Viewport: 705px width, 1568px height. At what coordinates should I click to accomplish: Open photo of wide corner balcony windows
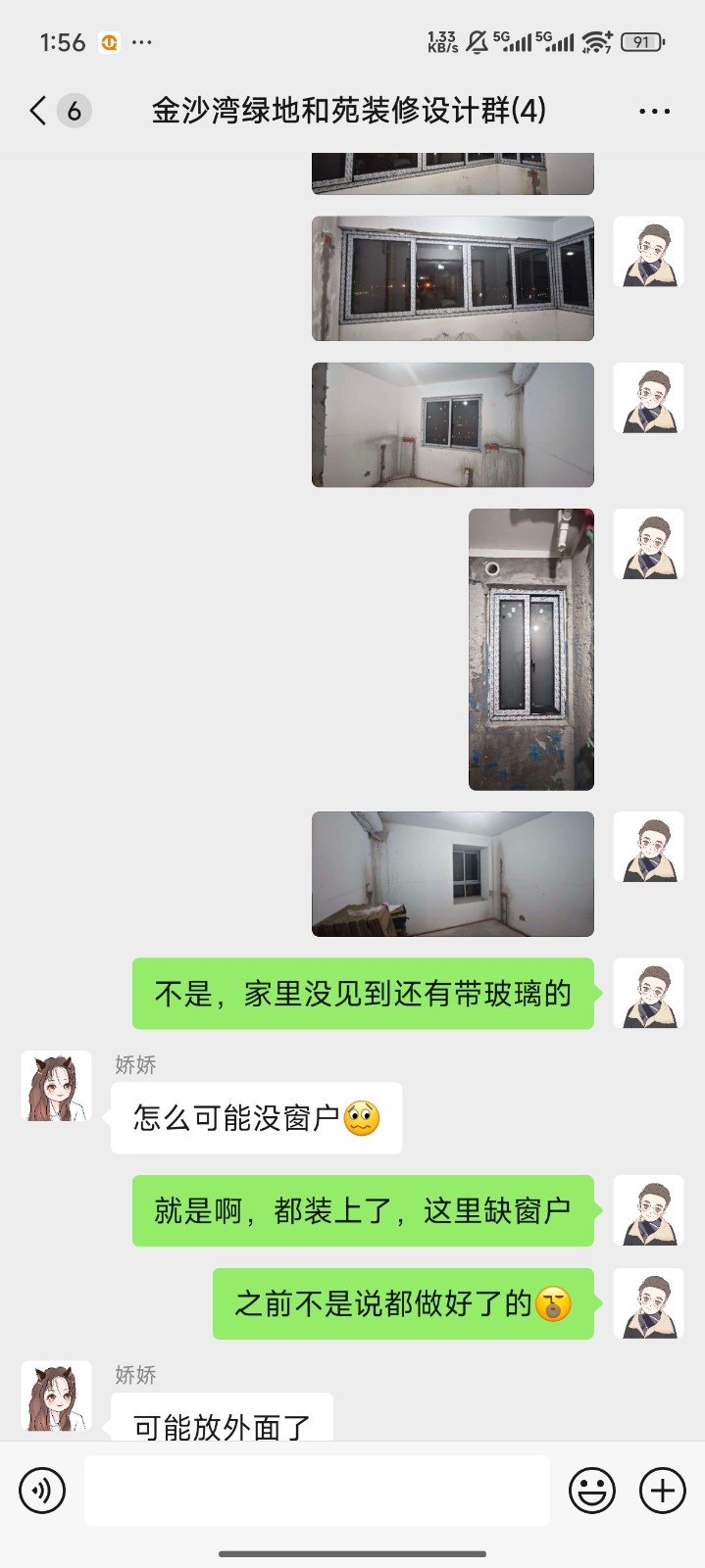(452, 278)
